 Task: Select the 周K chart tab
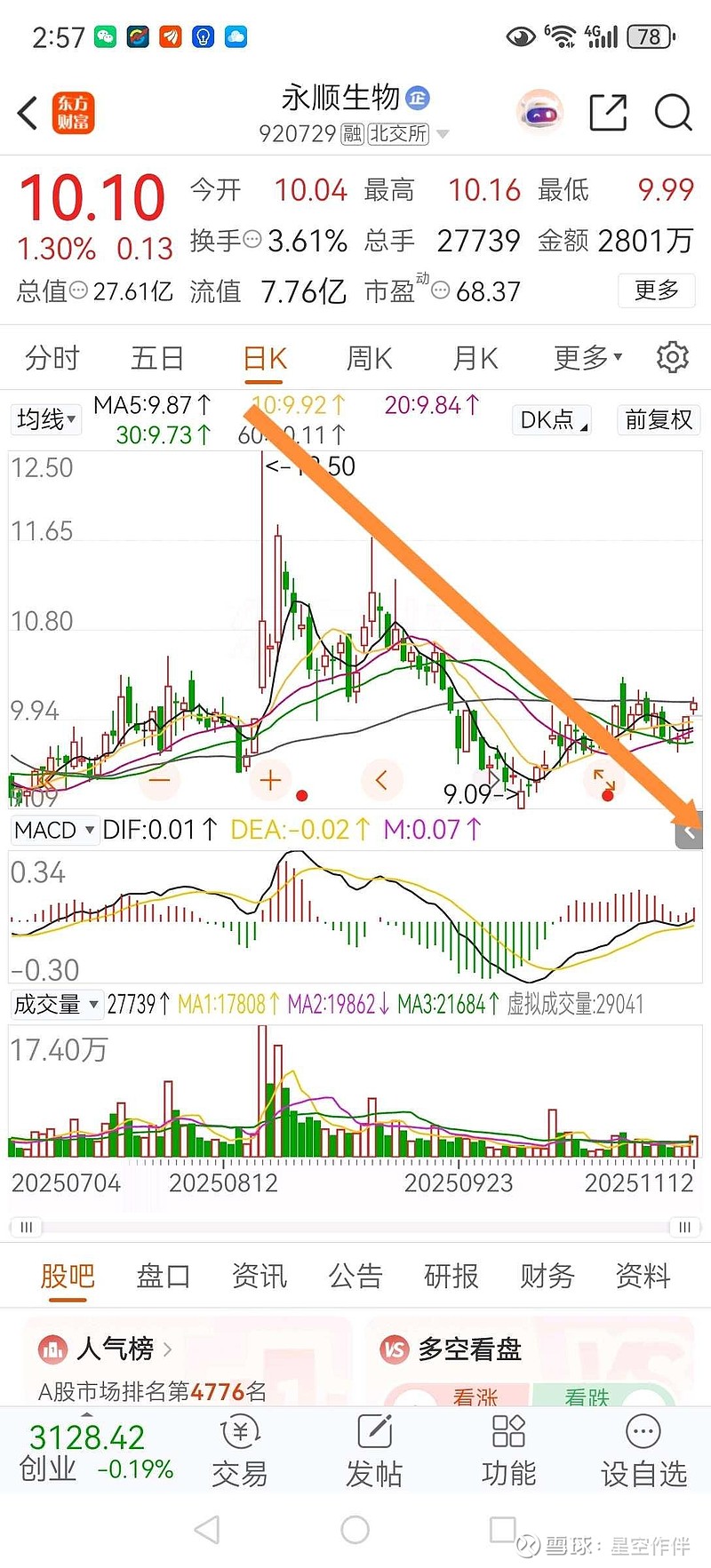click(369, 358)
